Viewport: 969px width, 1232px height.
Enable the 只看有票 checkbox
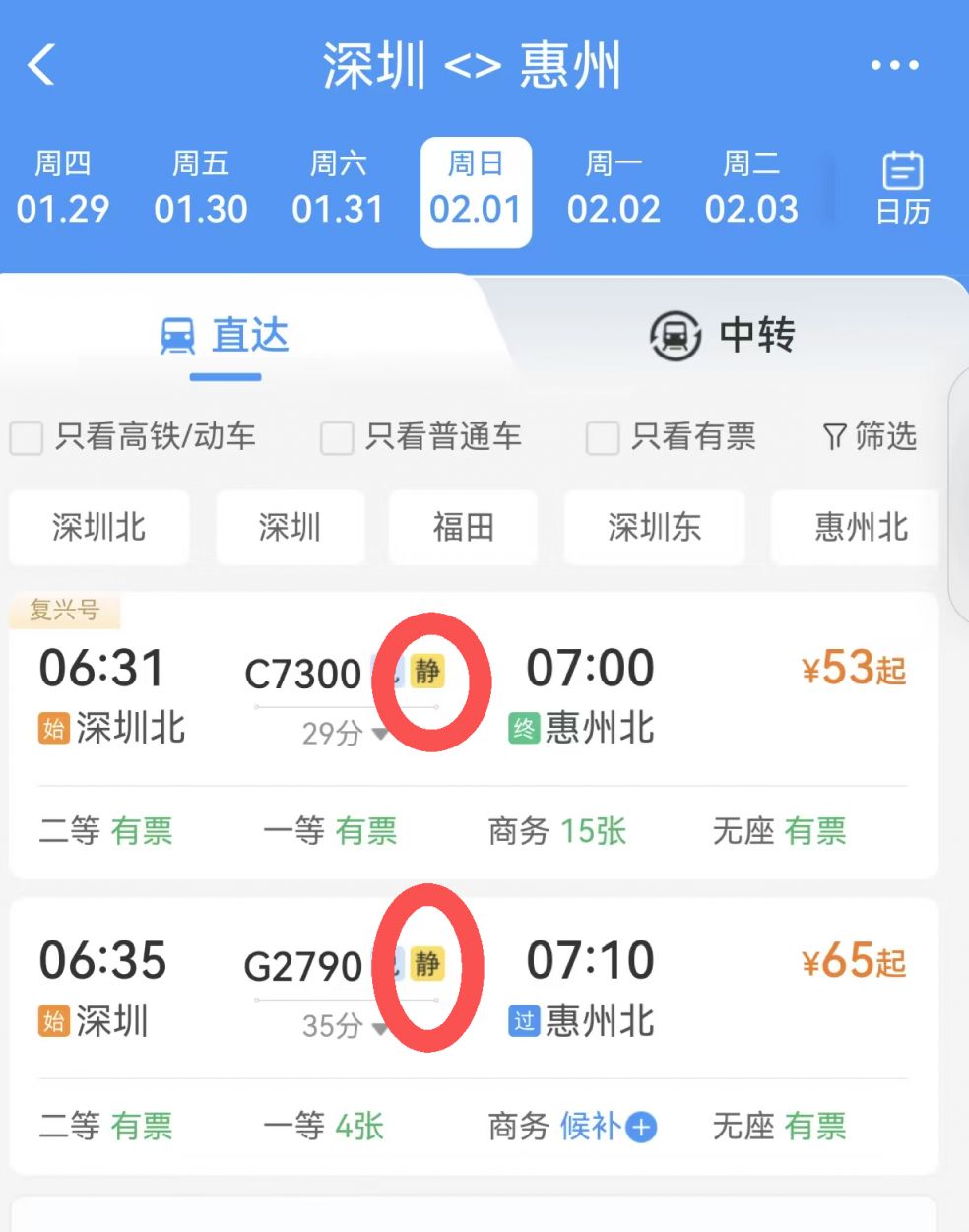pos(602,437)
